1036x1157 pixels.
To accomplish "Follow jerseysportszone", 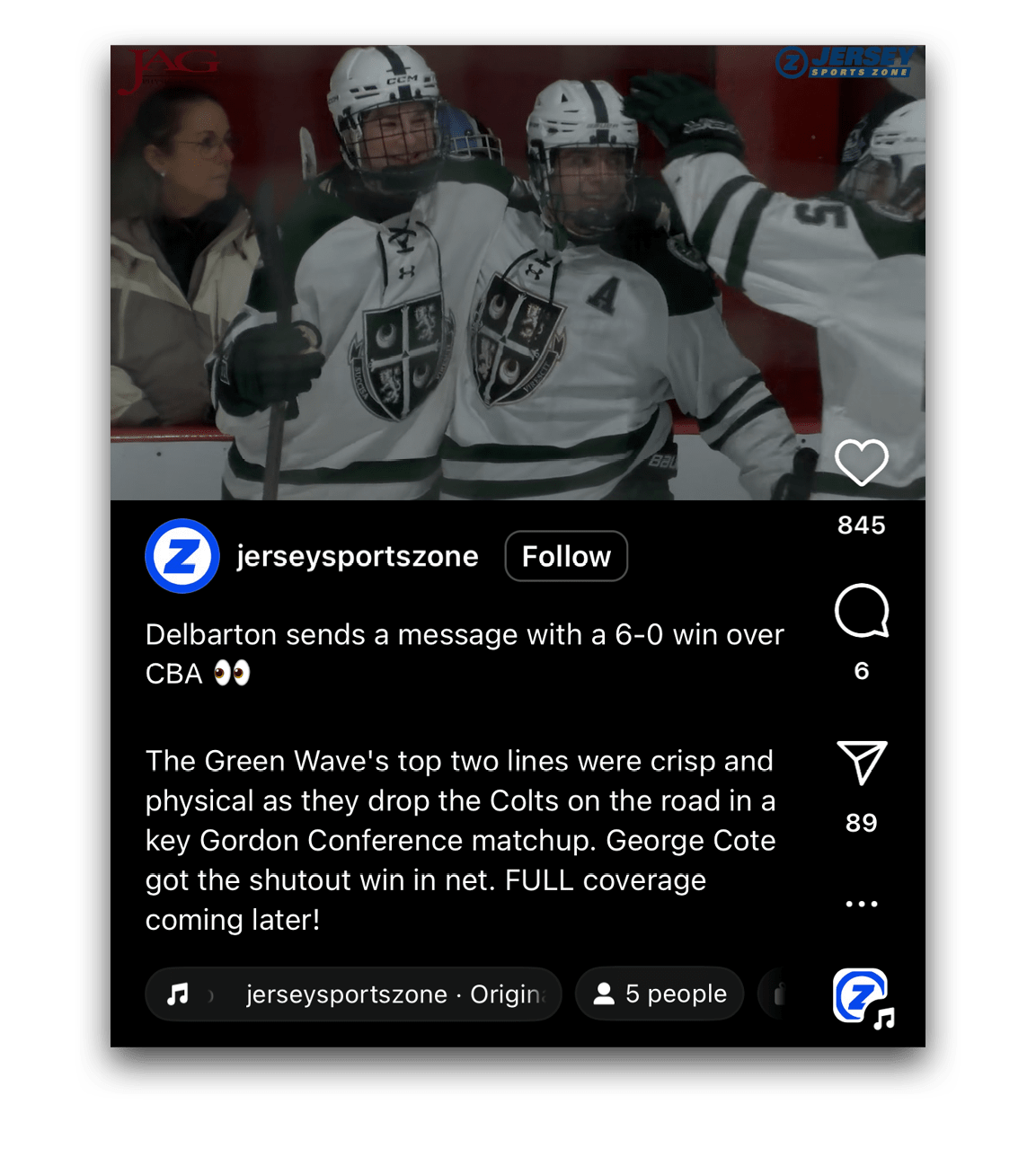I will pyautogui.click(x=566, y=556).
